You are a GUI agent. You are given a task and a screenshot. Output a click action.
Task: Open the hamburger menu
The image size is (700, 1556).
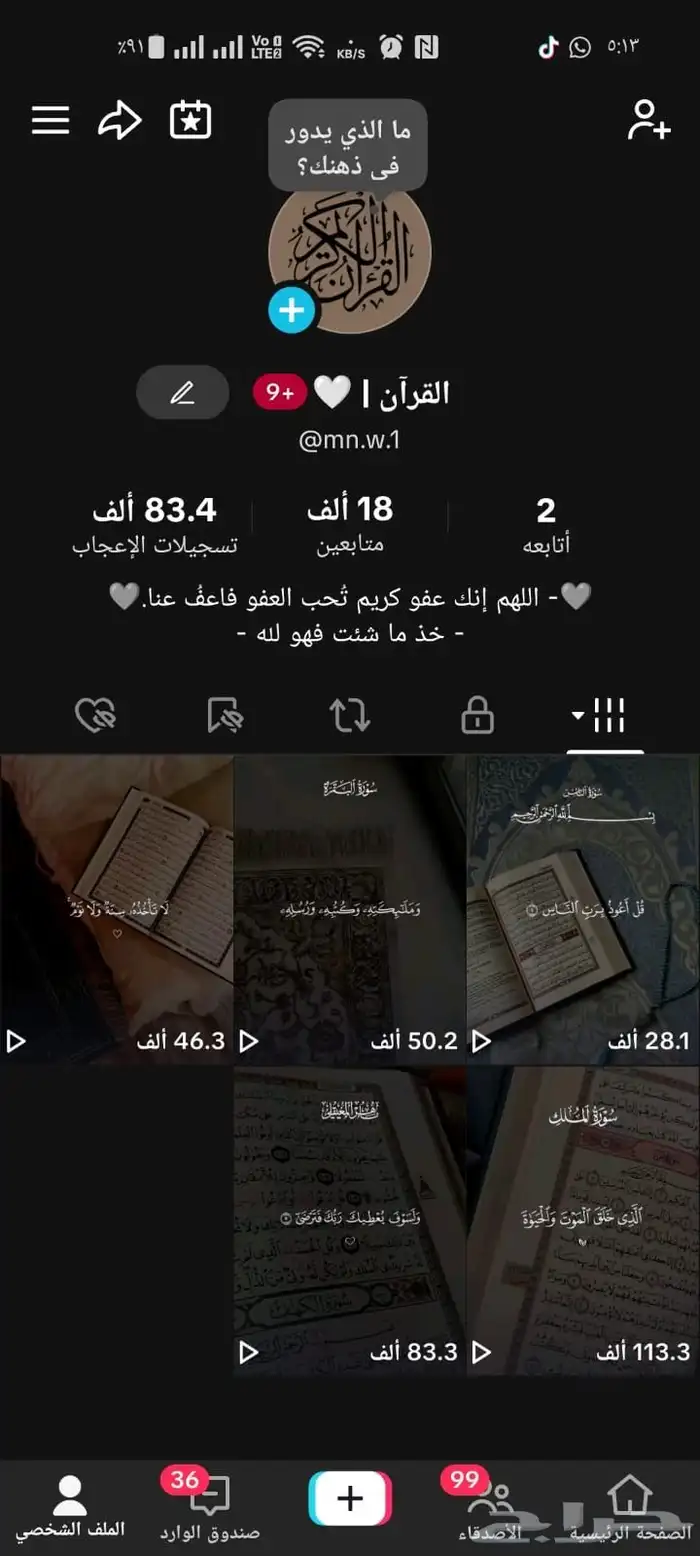[x=50, y=121]
